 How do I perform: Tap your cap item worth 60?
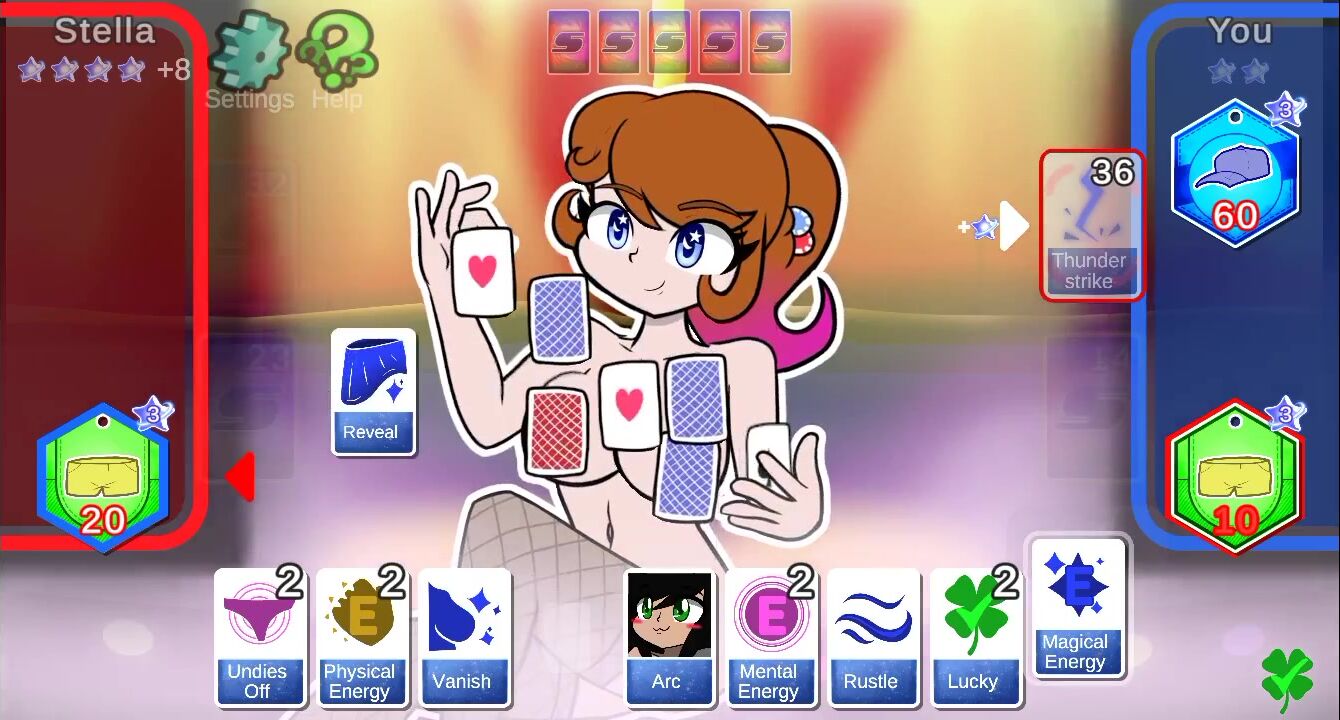1235,176
